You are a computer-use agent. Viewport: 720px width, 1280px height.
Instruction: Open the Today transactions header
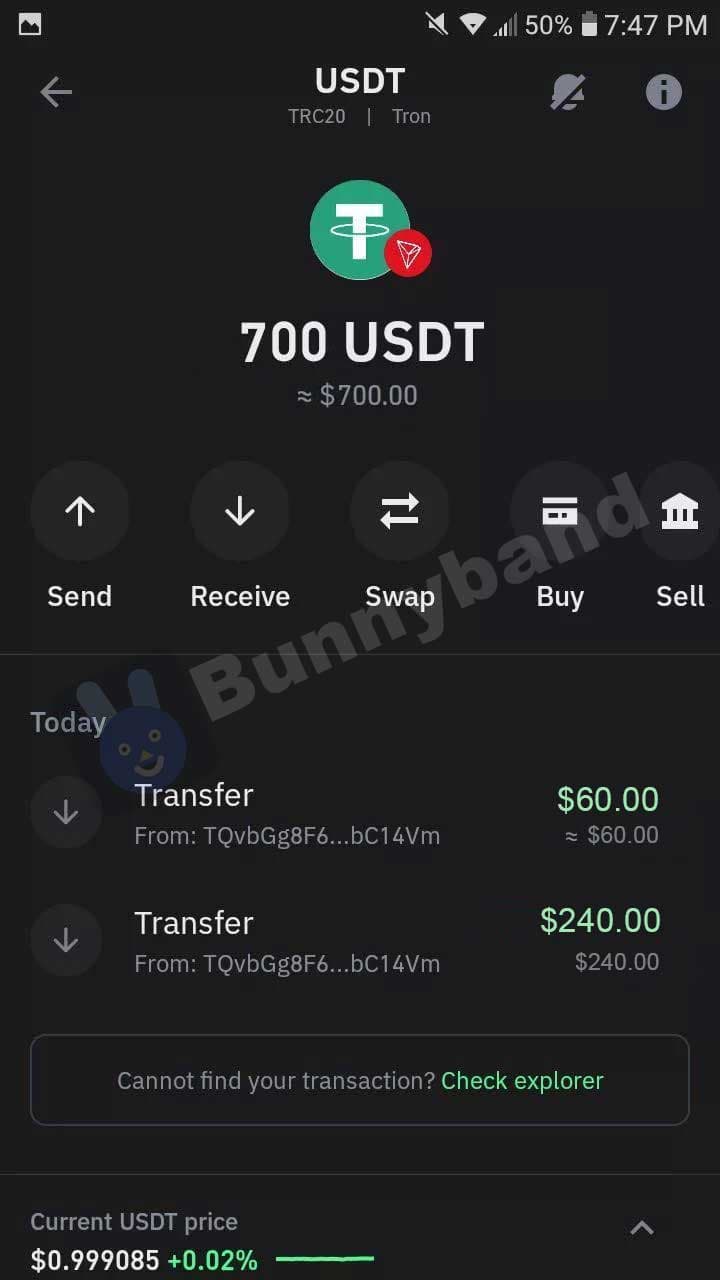tap(68, 722)
